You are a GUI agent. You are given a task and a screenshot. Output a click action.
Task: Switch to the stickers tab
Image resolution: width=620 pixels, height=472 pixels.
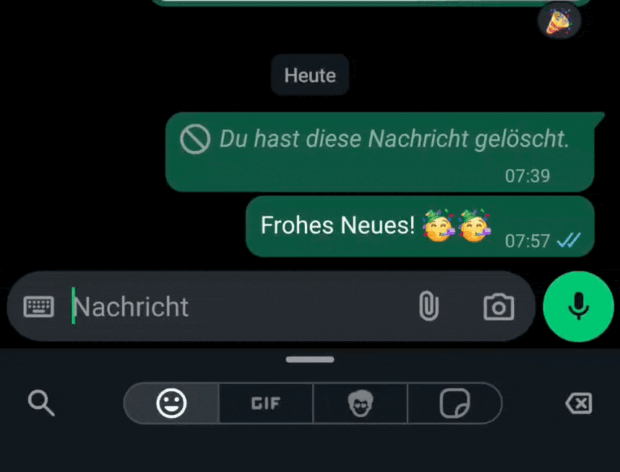[x=454, y=403]
